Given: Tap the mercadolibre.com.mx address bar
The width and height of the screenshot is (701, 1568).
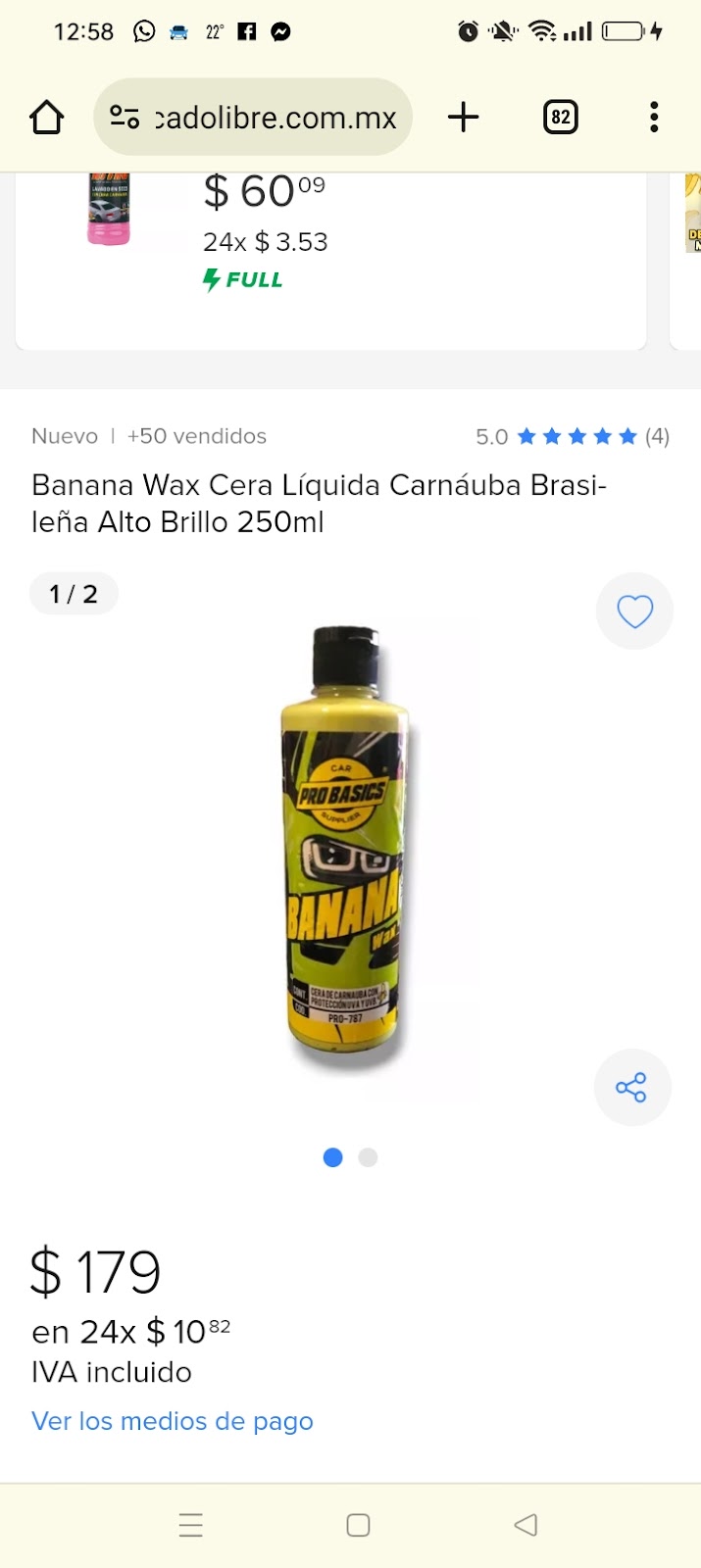Looking at the screenshot, I should (253, 118).
